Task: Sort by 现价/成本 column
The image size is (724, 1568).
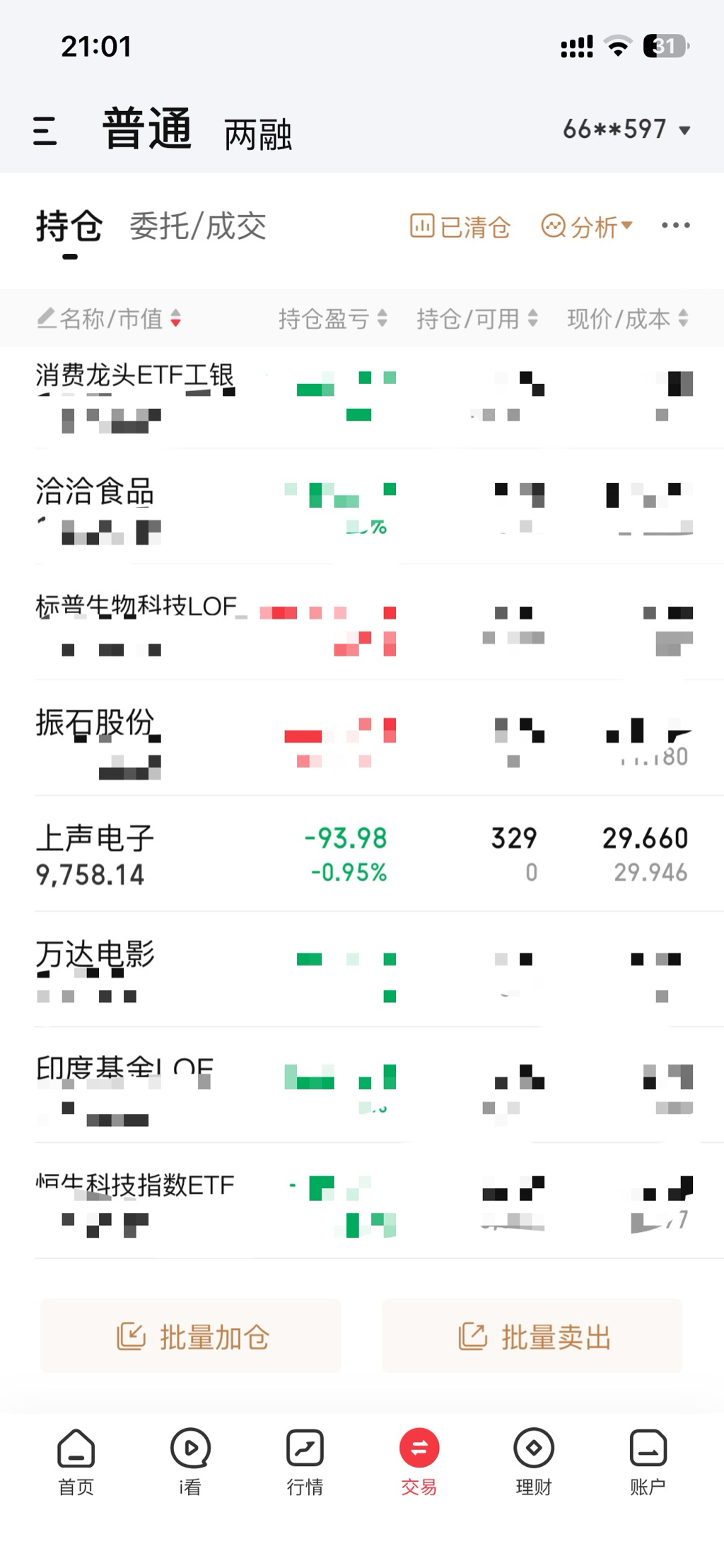Action: pos(627,319)
